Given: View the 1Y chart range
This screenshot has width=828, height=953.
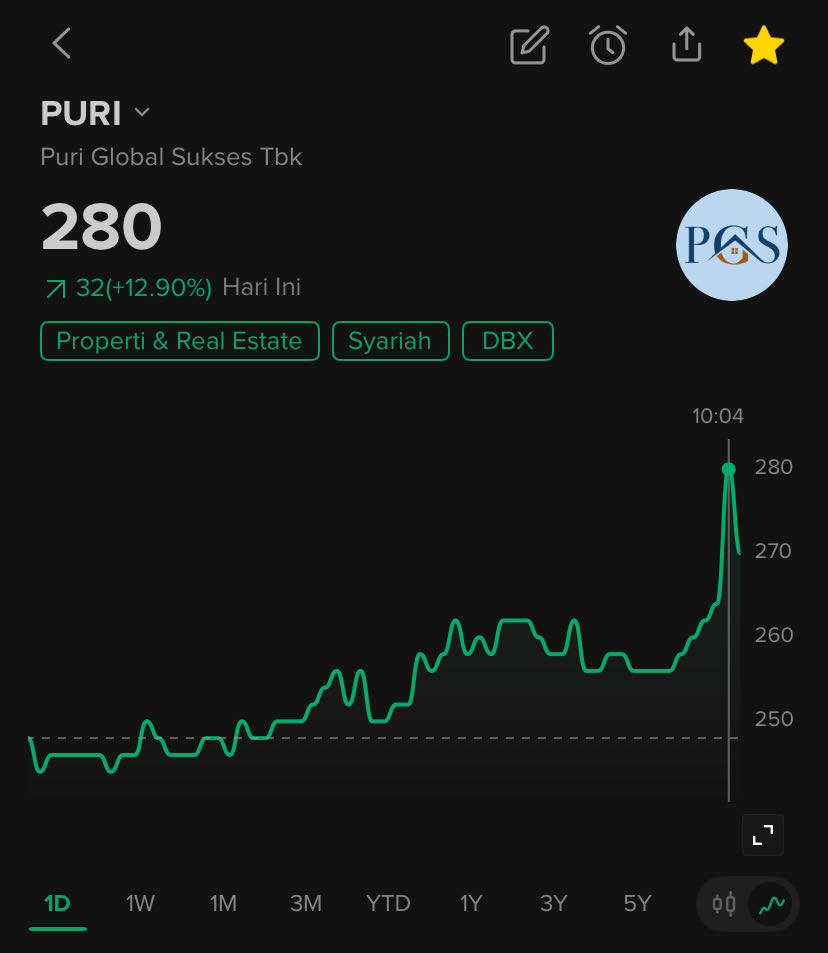Looking at the screenshot, I should [x=471, y=904].
